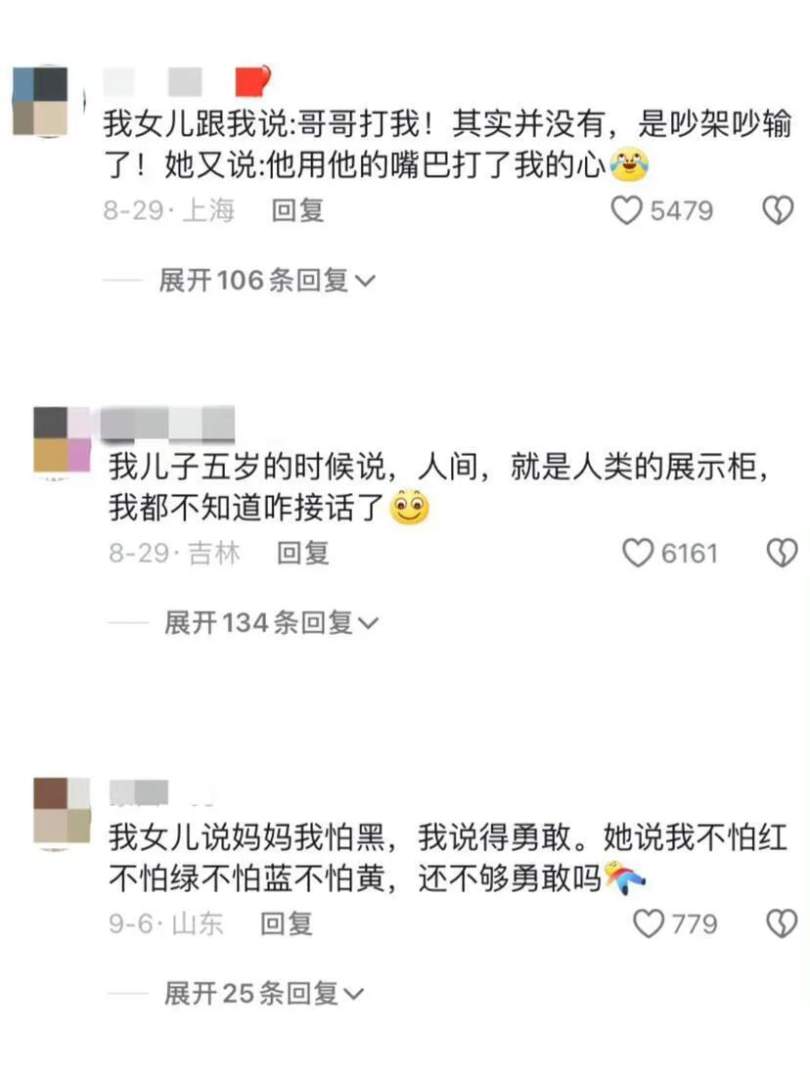
Task: Like the comment with 5479 likes
Action: (626, 211)
